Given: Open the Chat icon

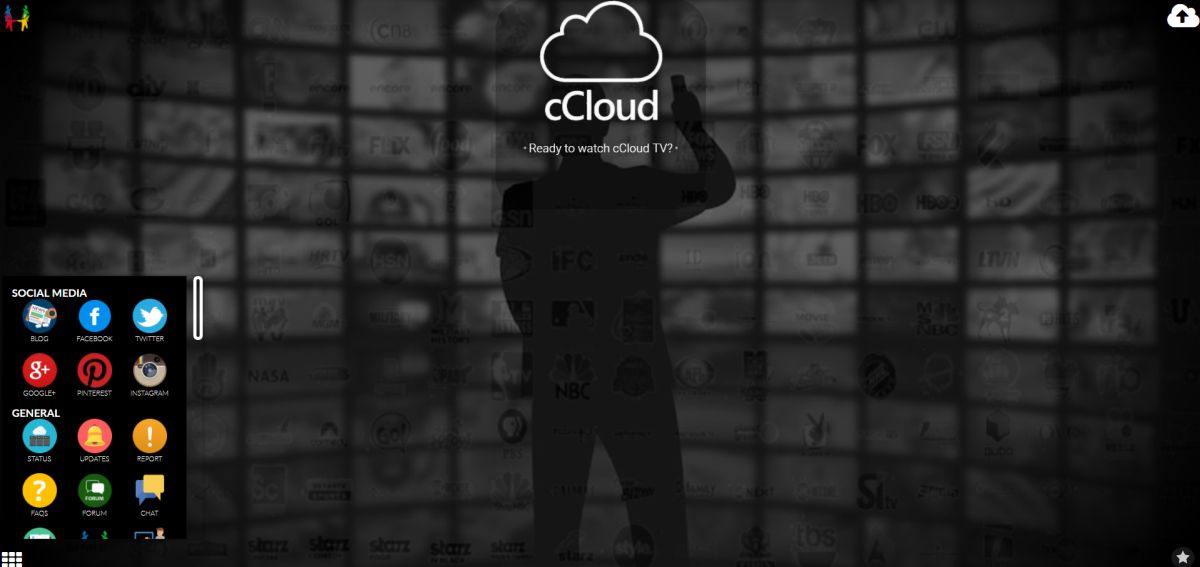Looking at the screenshot, I should (x=150, y=489).
